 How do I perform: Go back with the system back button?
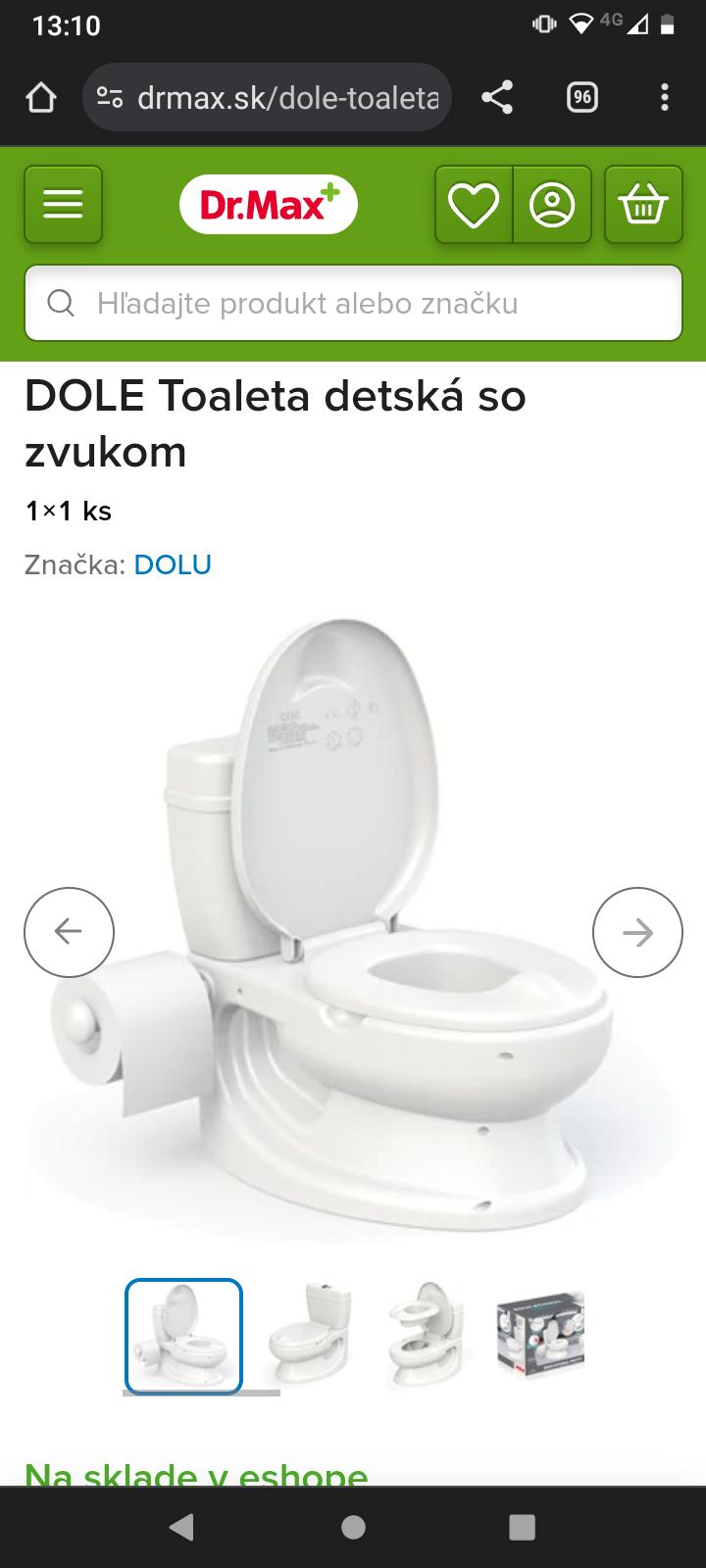tap(181, 1527)
